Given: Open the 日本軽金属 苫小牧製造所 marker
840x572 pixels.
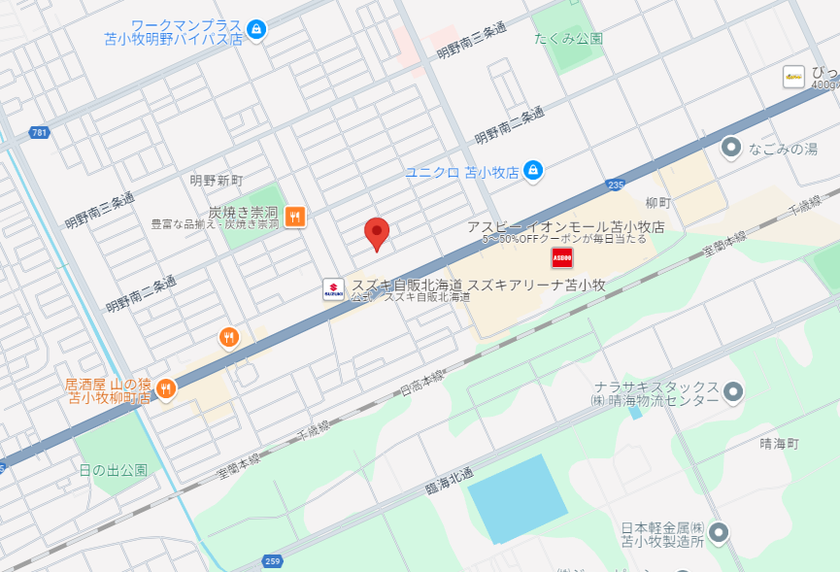Looking at the screenshot, I should [719, 532].
